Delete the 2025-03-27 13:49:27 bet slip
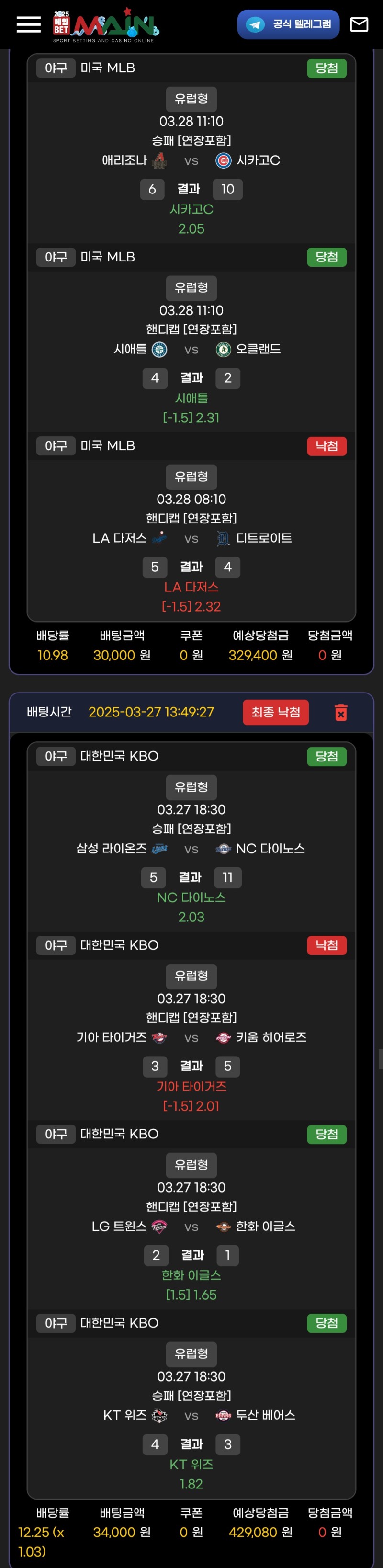Screen dimensions: 383x1568 coord(341,712)
